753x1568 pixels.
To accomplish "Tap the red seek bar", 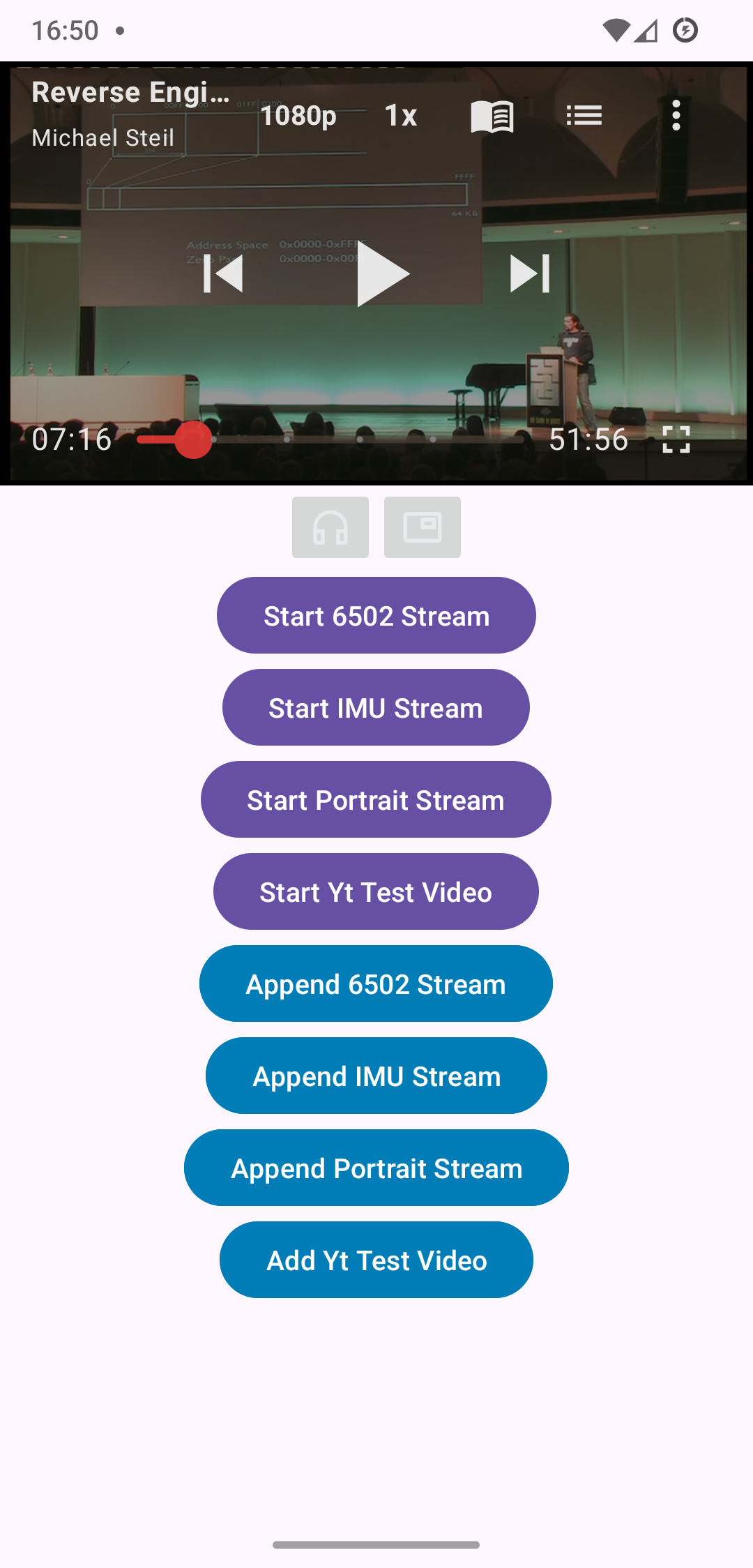I will click(x=330, y=439).
